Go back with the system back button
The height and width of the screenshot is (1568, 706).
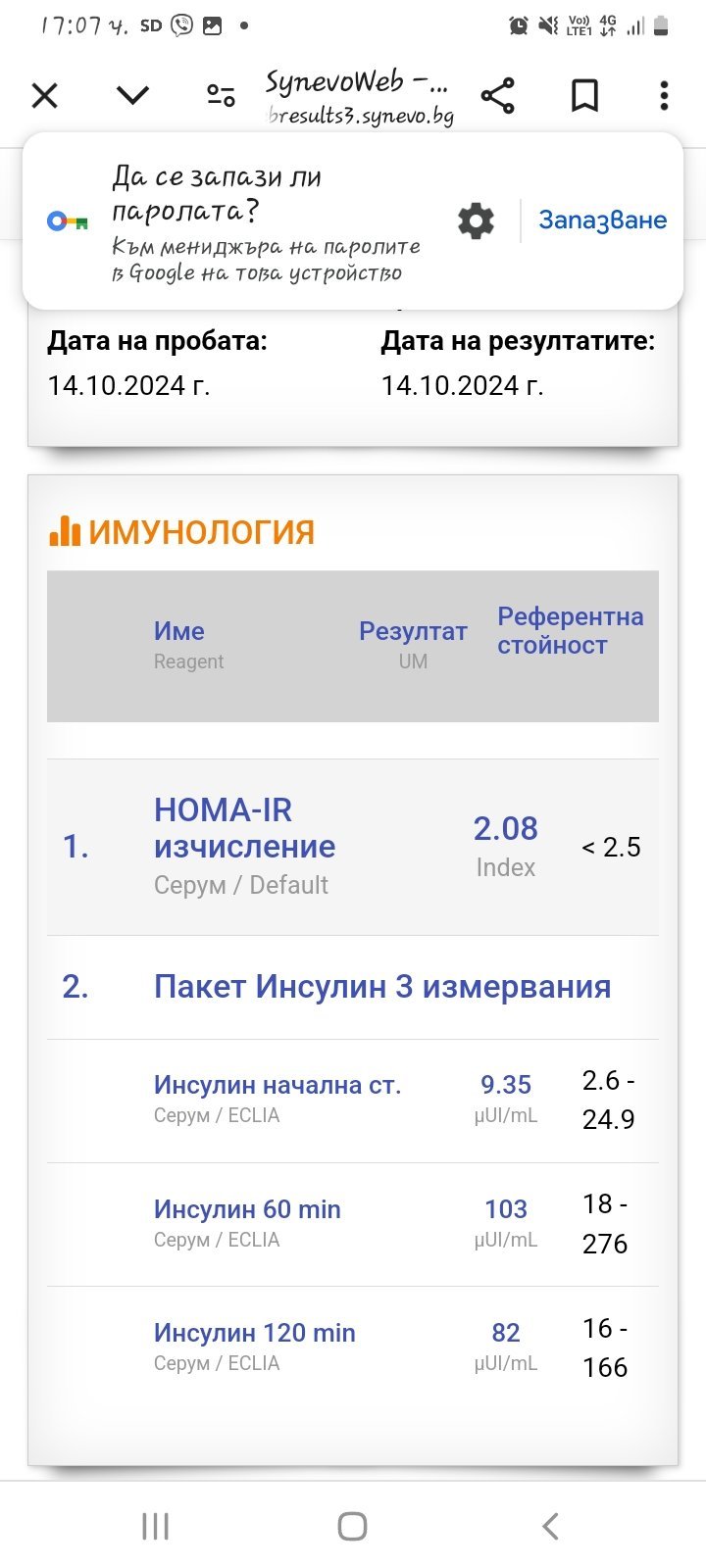[550, 1526]
